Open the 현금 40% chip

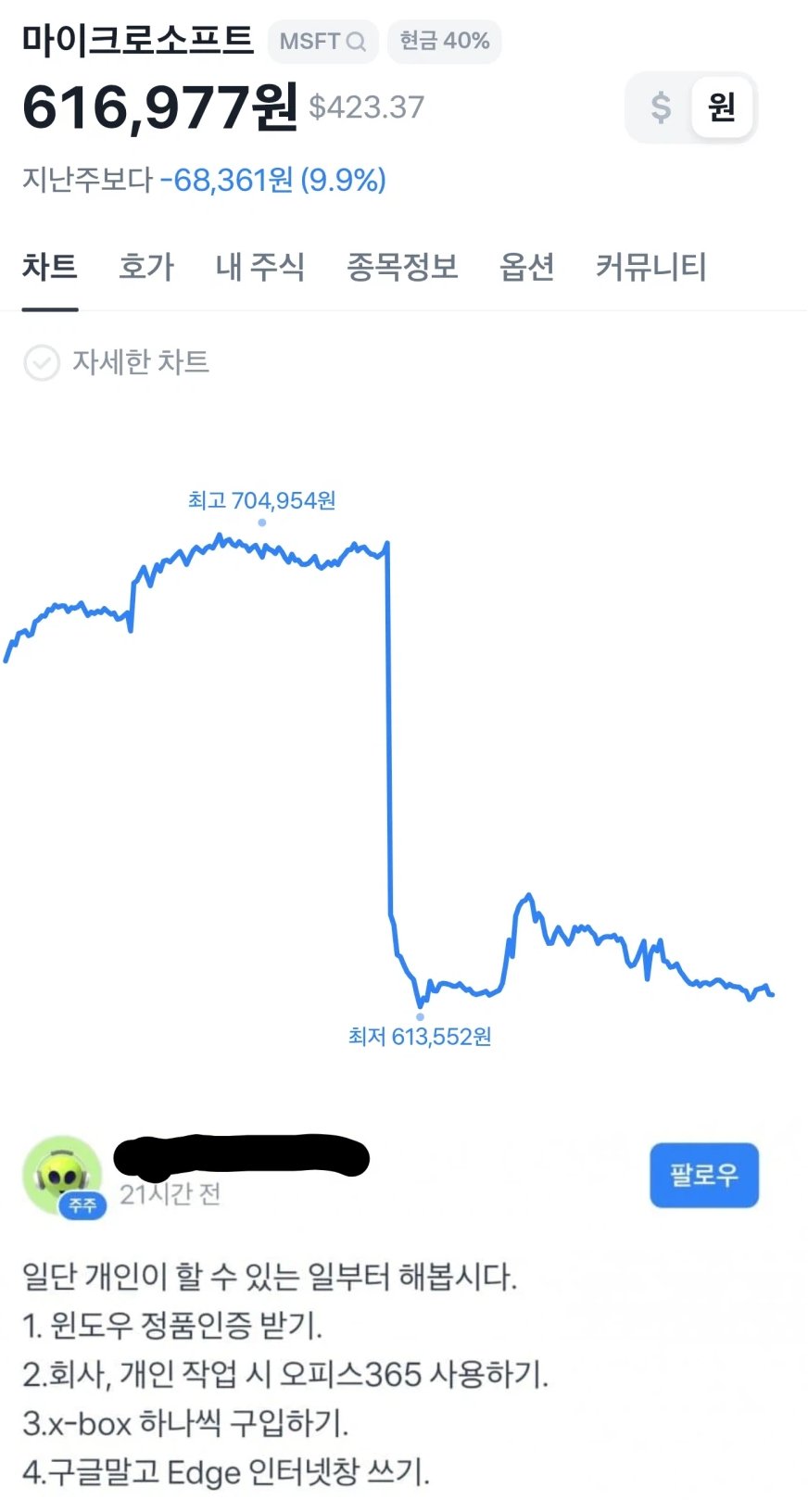click(444, 42)
